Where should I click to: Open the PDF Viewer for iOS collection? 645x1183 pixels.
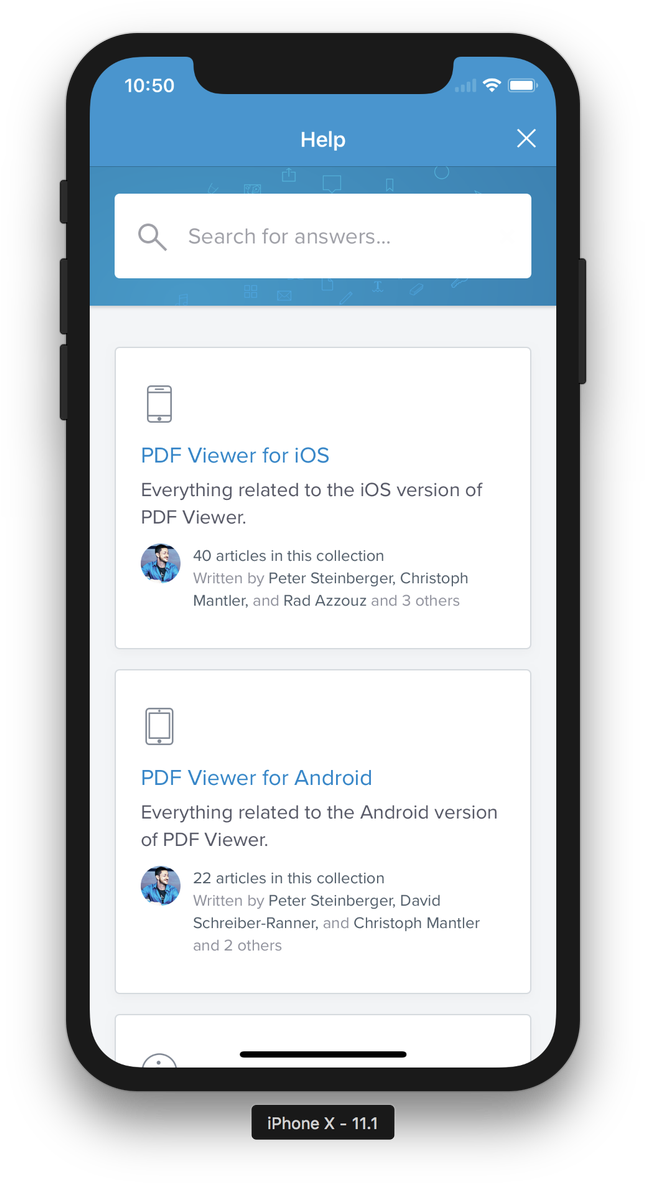coord(235,455)
